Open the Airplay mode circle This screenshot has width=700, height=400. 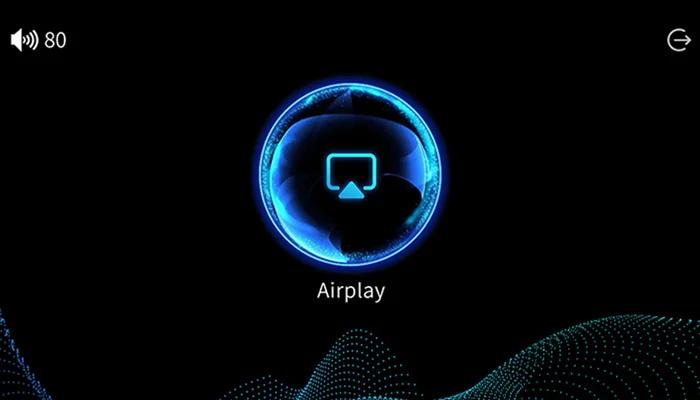349,176
